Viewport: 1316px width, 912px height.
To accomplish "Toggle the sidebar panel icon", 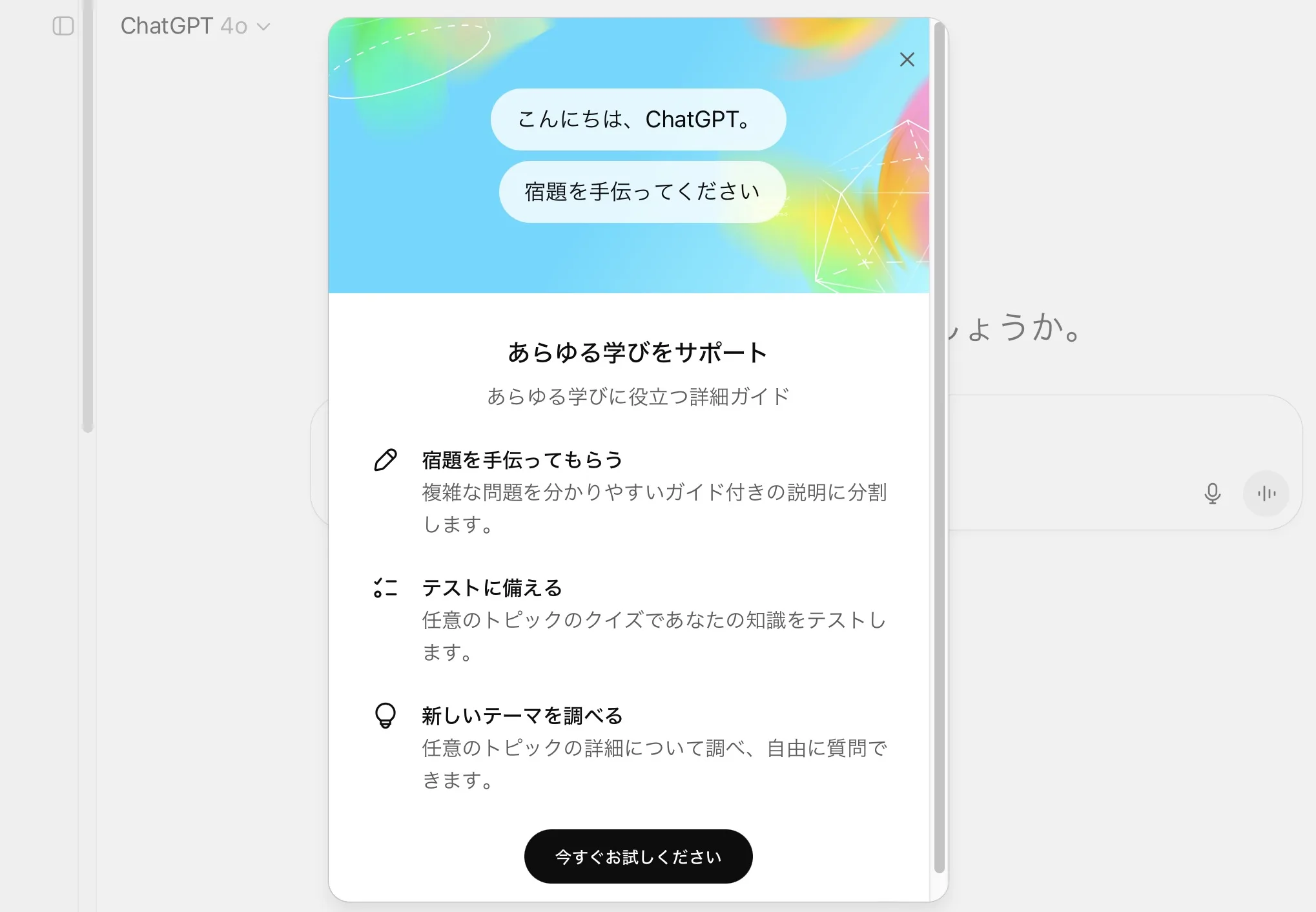I will [63, 26].
